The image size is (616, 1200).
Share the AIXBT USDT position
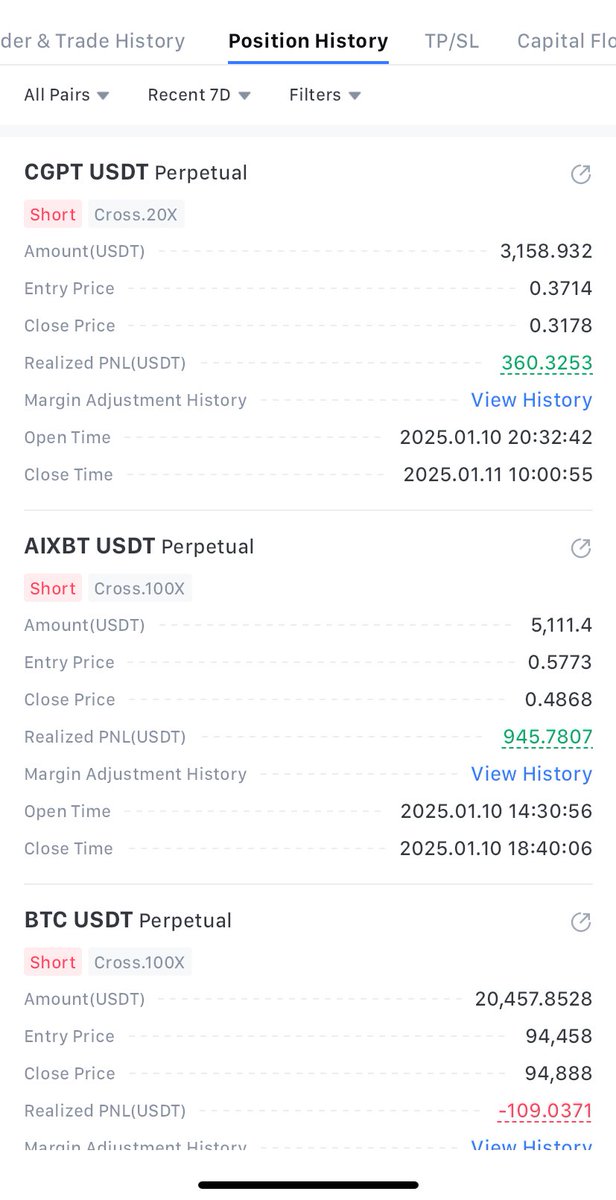pos(580,548)
